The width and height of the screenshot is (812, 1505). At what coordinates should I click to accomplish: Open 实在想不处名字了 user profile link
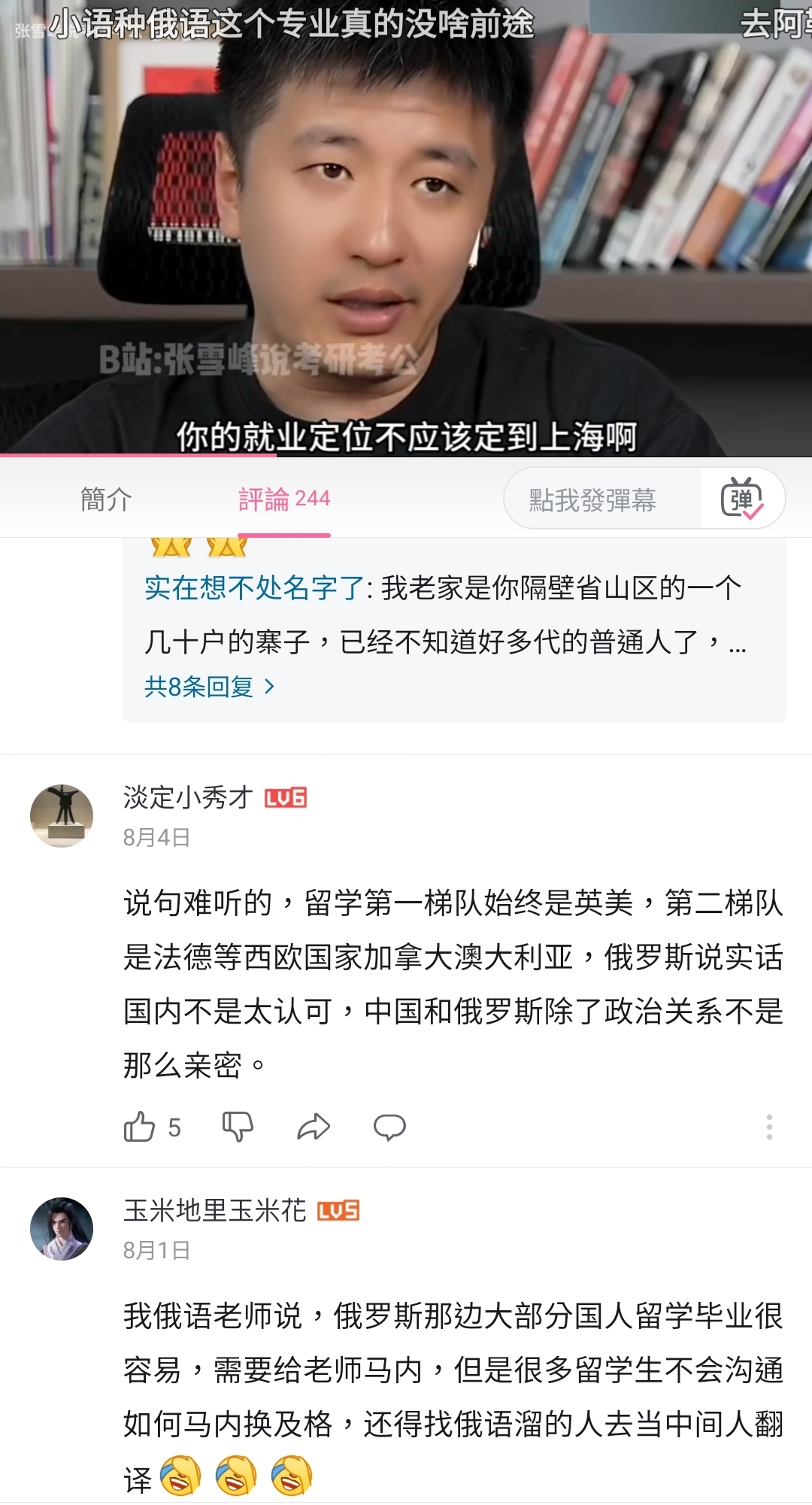tap(254, 588)
